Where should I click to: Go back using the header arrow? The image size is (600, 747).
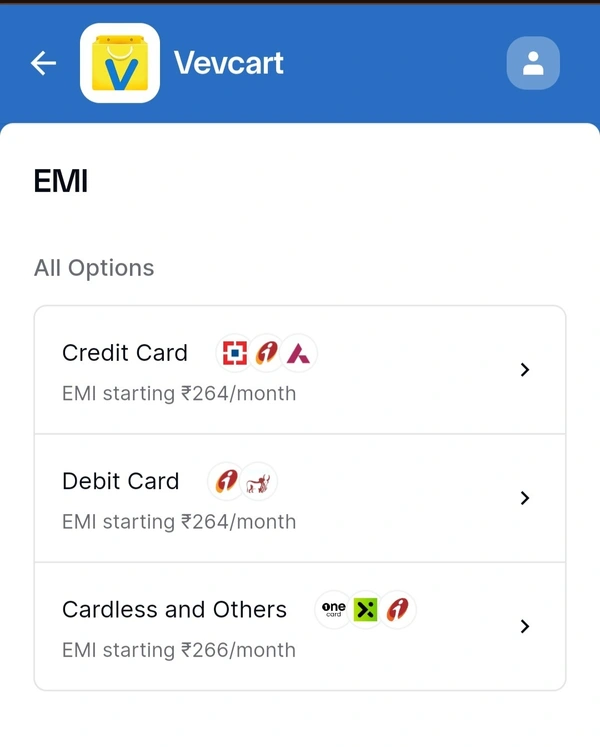(43, 63)
